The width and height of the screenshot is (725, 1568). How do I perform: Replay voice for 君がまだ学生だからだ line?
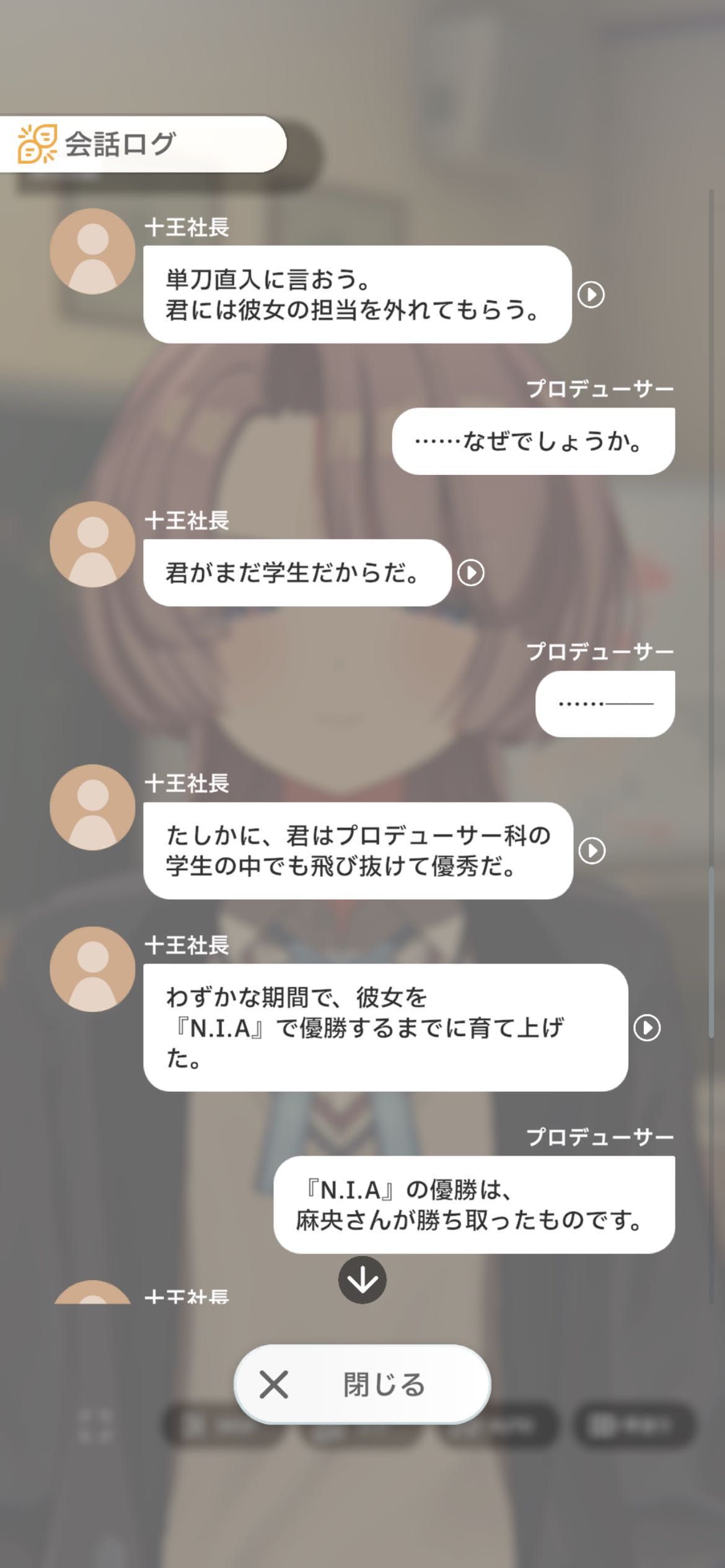click(470, 573)
